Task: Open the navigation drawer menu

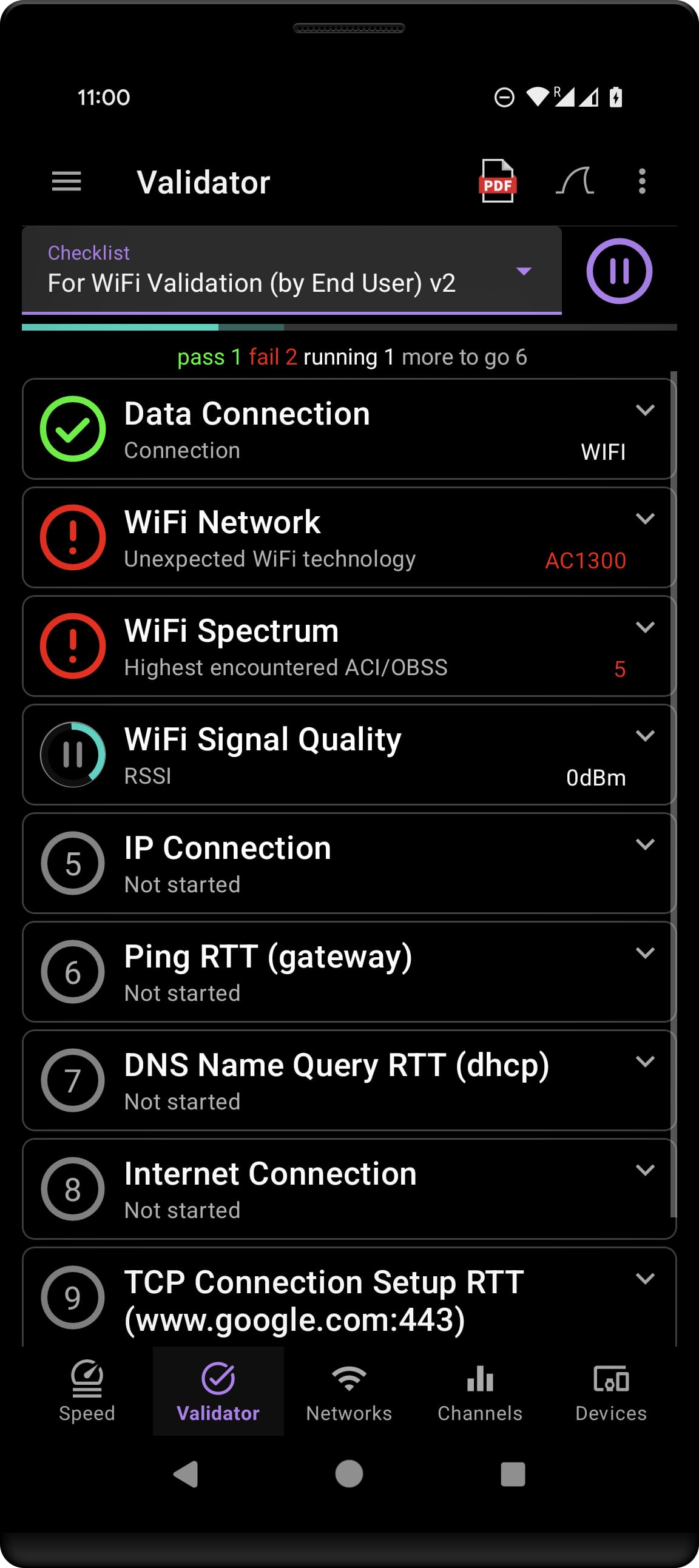Action: [66, 181]
